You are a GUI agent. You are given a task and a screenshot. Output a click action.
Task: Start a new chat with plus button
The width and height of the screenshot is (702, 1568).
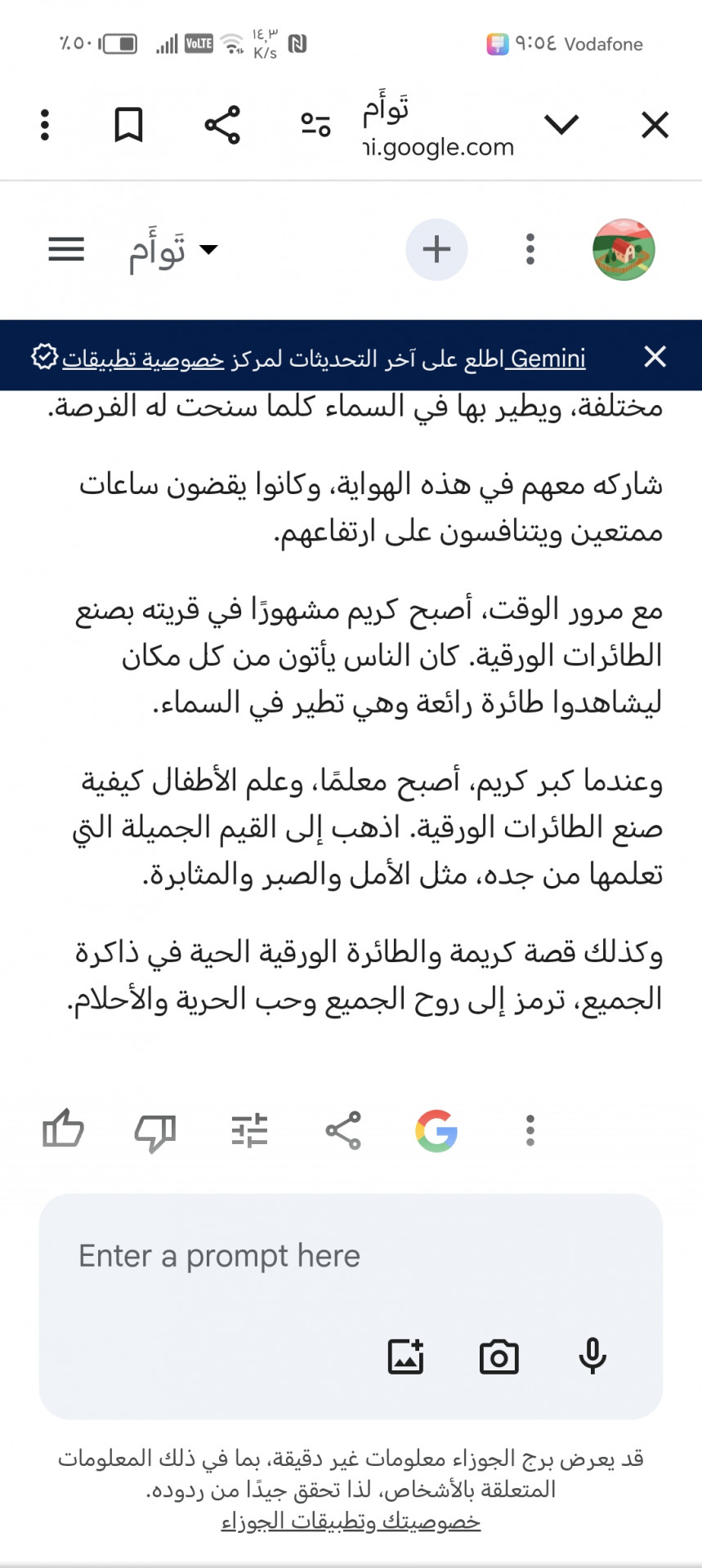(x=436, y=249)
